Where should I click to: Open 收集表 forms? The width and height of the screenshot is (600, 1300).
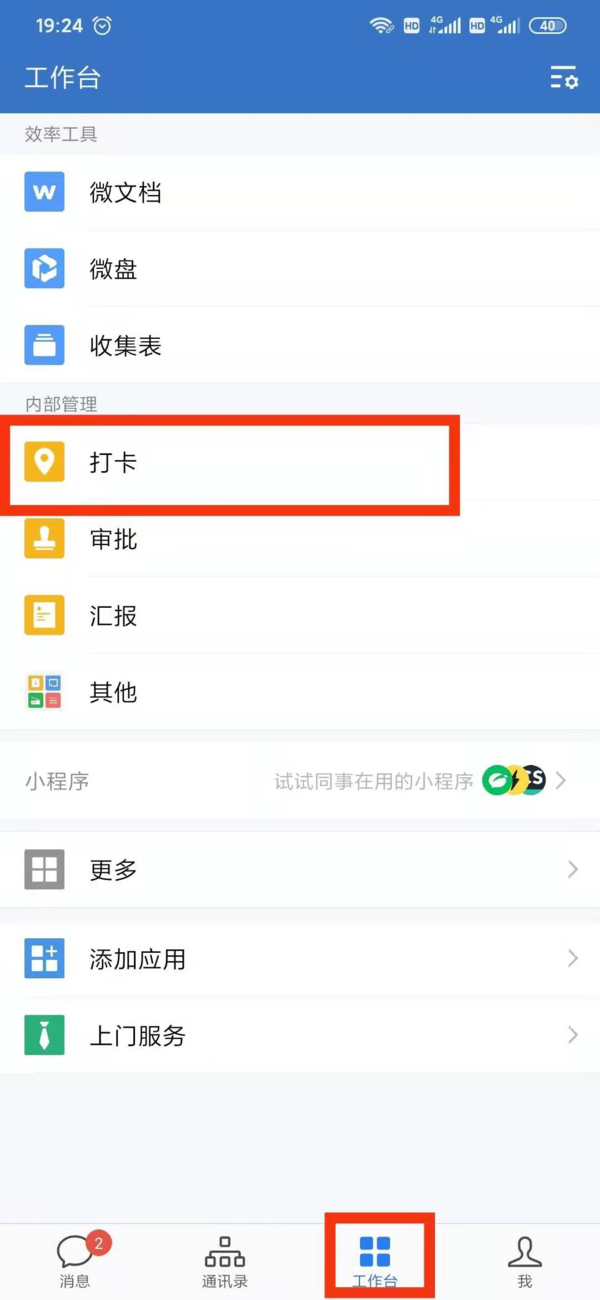tap(125, 346)
